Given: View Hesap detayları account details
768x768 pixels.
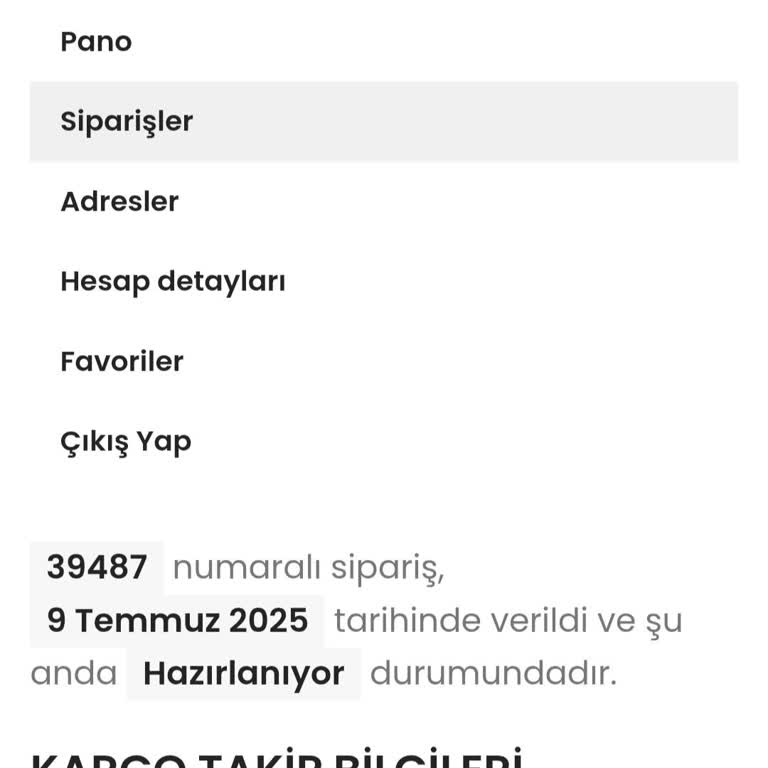Looking at the screenshot, I should pyautogui.click(x=173, y=282).
